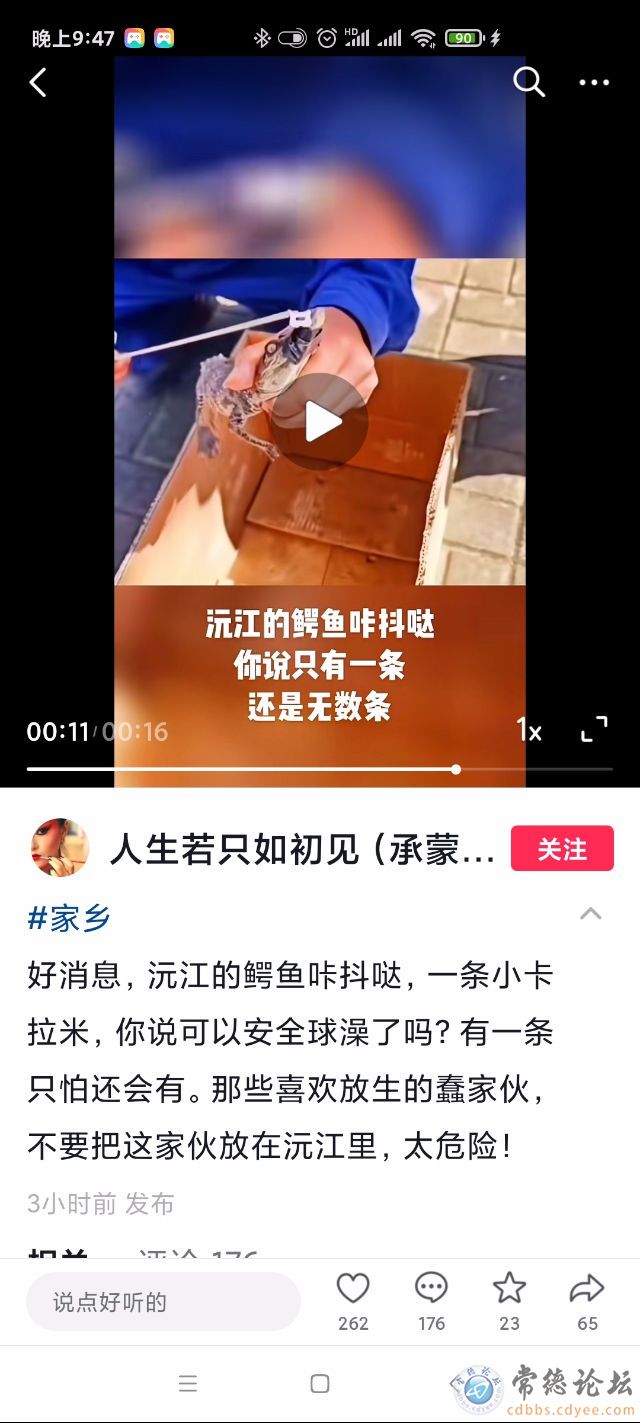Screen dimensions: 640x1423
Task: Change the 1x playback speed
Action: coord(529,730)
